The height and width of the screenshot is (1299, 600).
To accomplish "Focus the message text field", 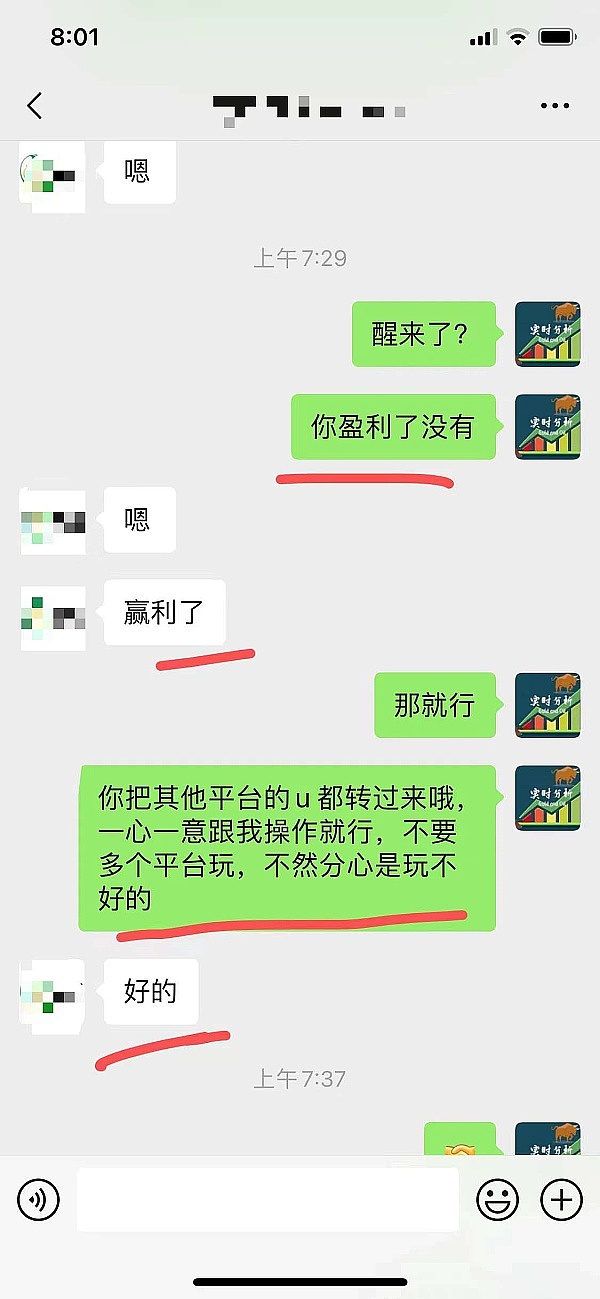I will pyautogui.click(x=268, y=1199).
